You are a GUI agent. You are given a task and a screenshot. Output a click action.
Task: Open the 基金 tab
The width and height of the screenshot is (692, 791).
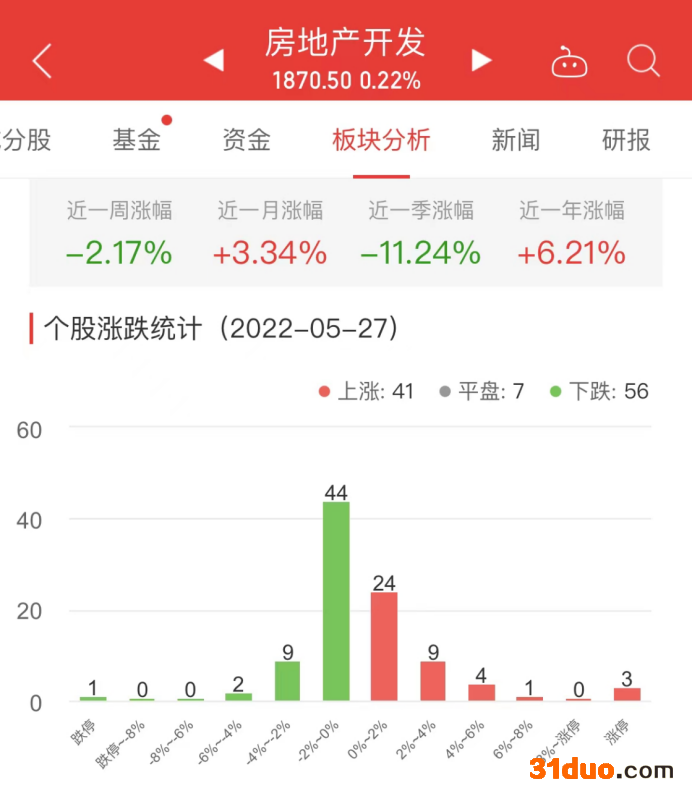(x=137, y=140)
